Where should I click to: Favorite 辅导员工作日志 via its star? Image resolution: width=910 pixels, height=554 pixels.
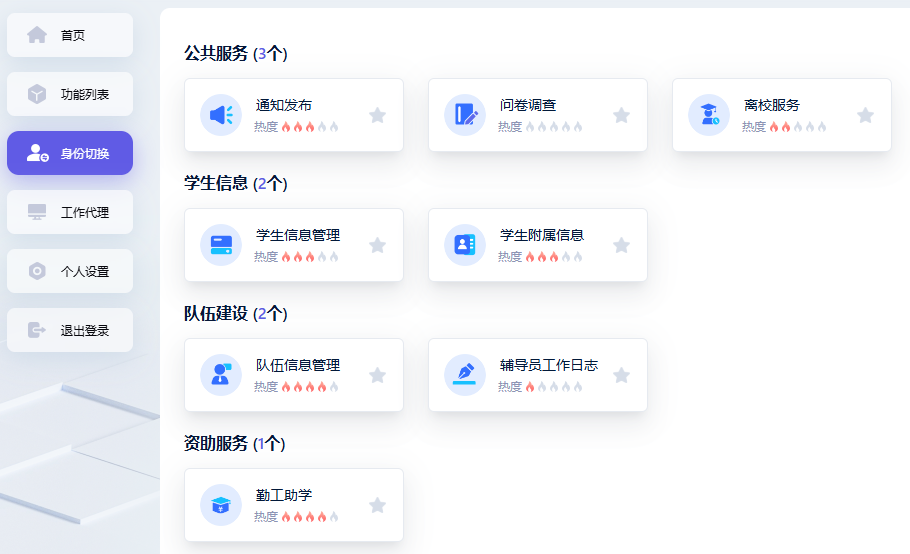(x=622, y=375)
